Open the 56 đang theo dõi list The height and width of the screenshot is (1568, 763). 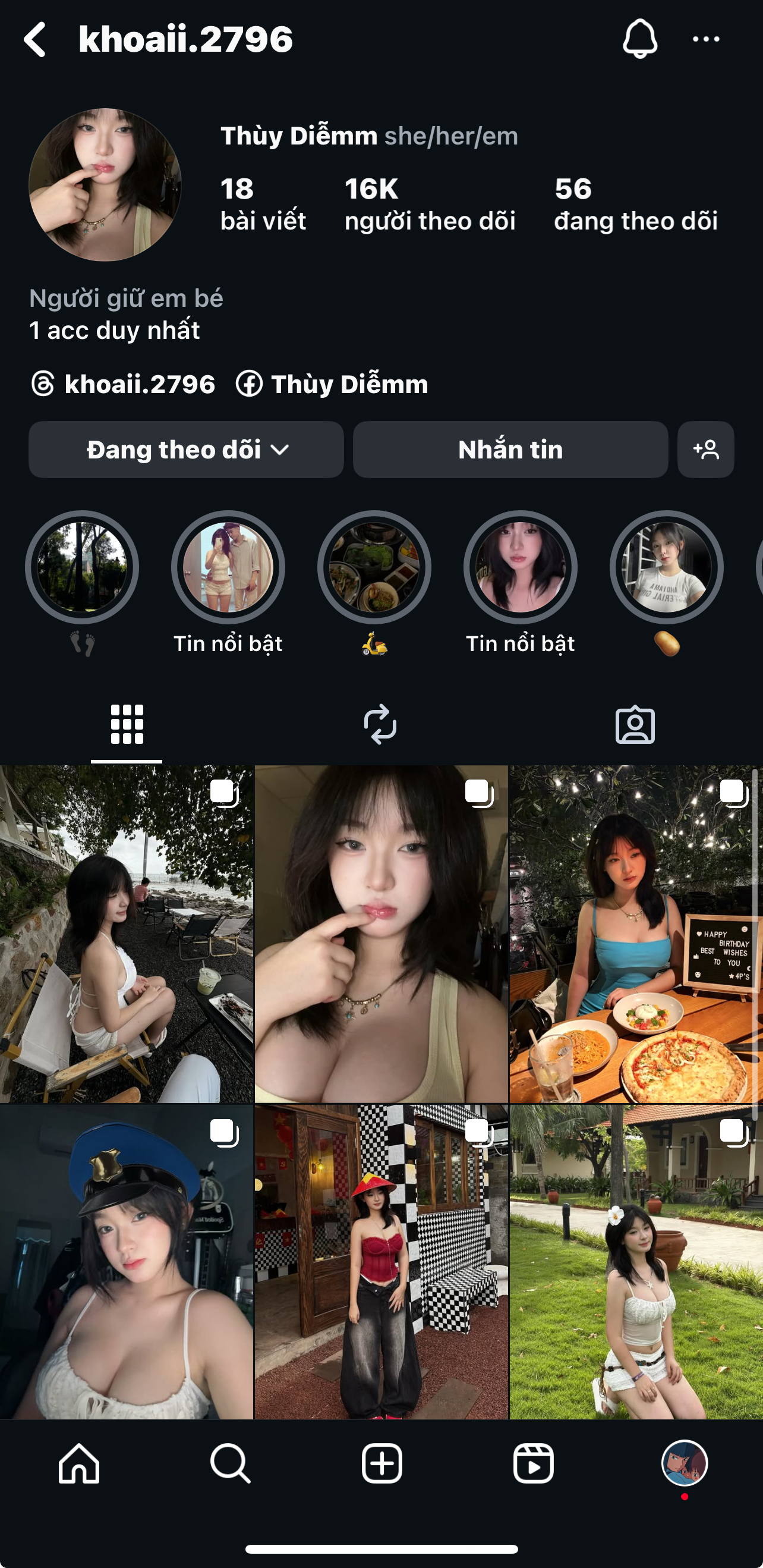point(635,205)
